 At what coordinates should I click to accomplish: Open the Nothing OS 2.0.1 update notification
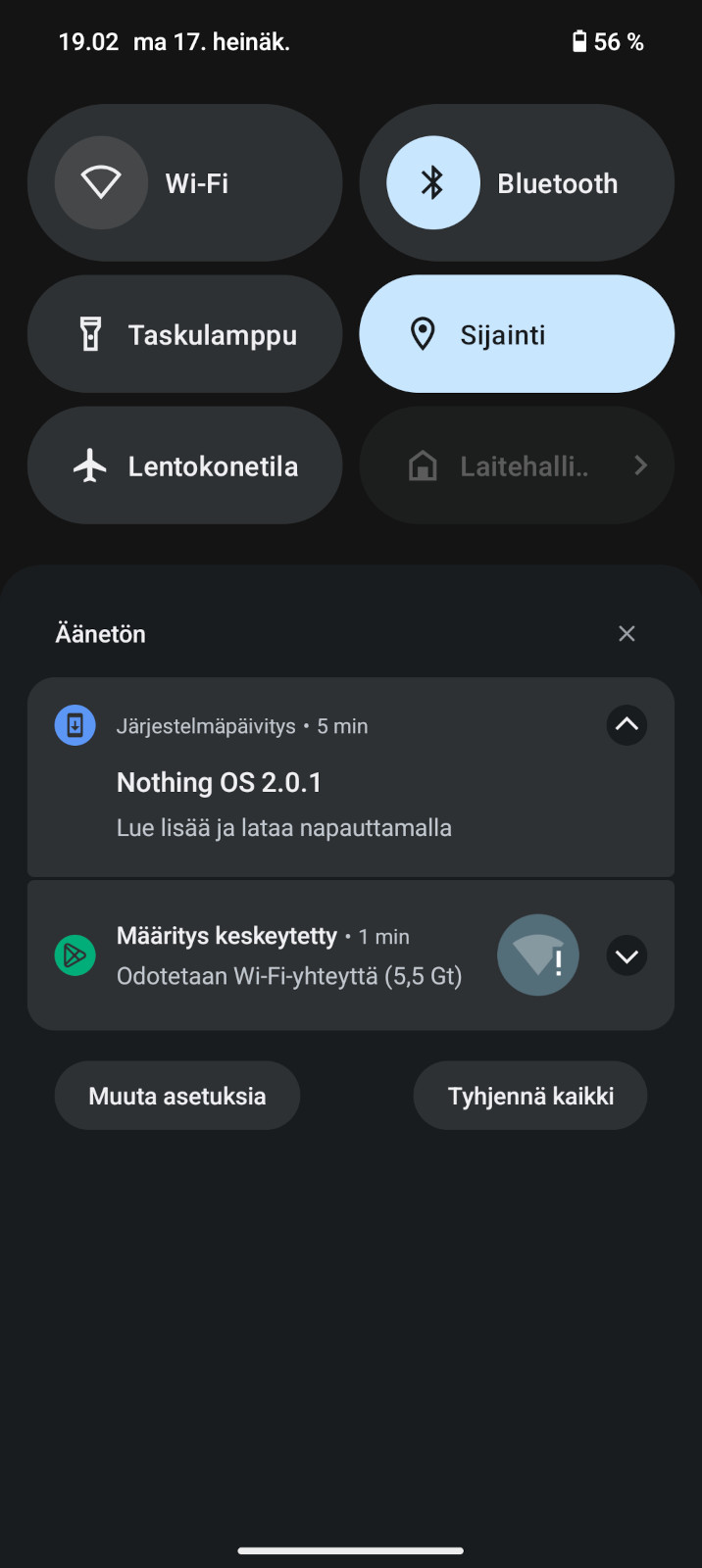tap(351, 777)
